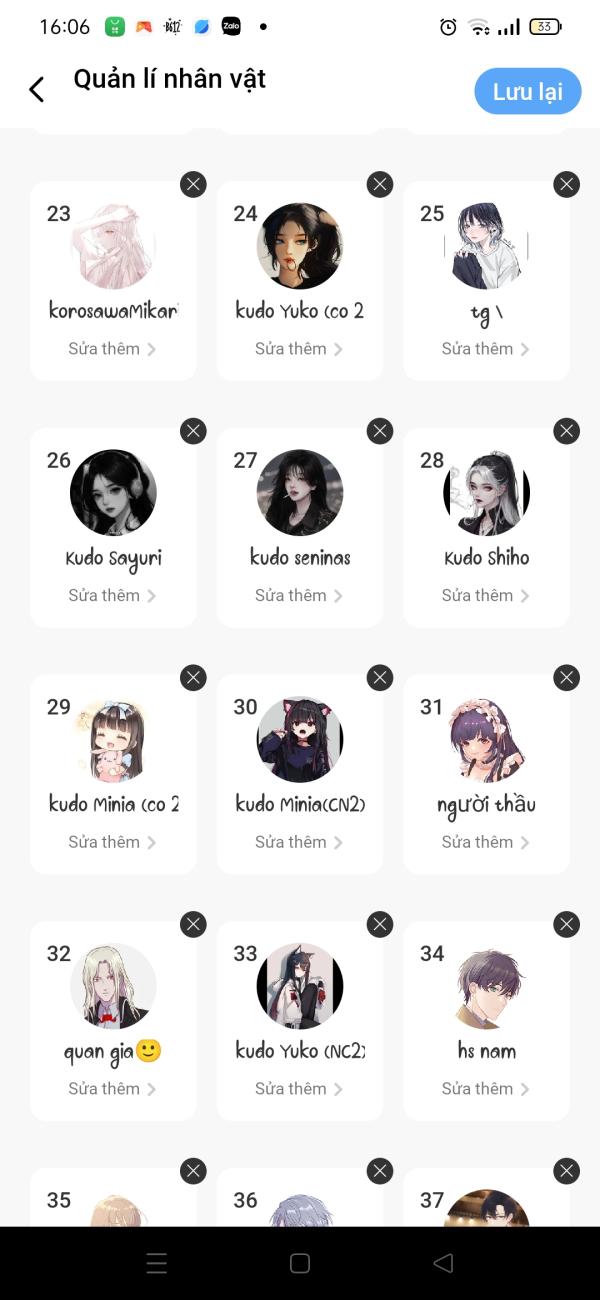Open the recent apps view
600x1300 pixels.
click(157, 1263)
